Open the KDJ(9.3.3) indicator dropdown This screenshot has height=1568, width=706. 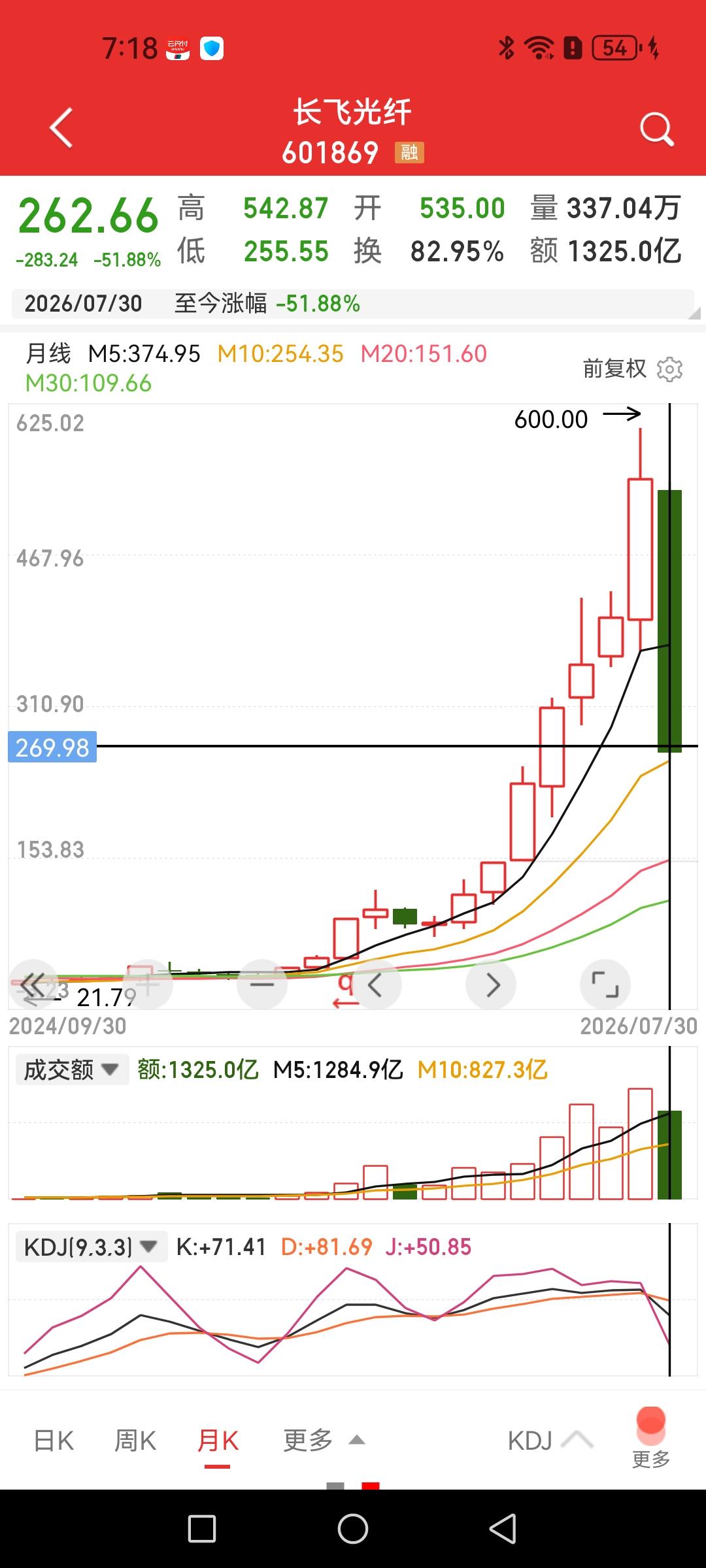tap(92, 1247)
